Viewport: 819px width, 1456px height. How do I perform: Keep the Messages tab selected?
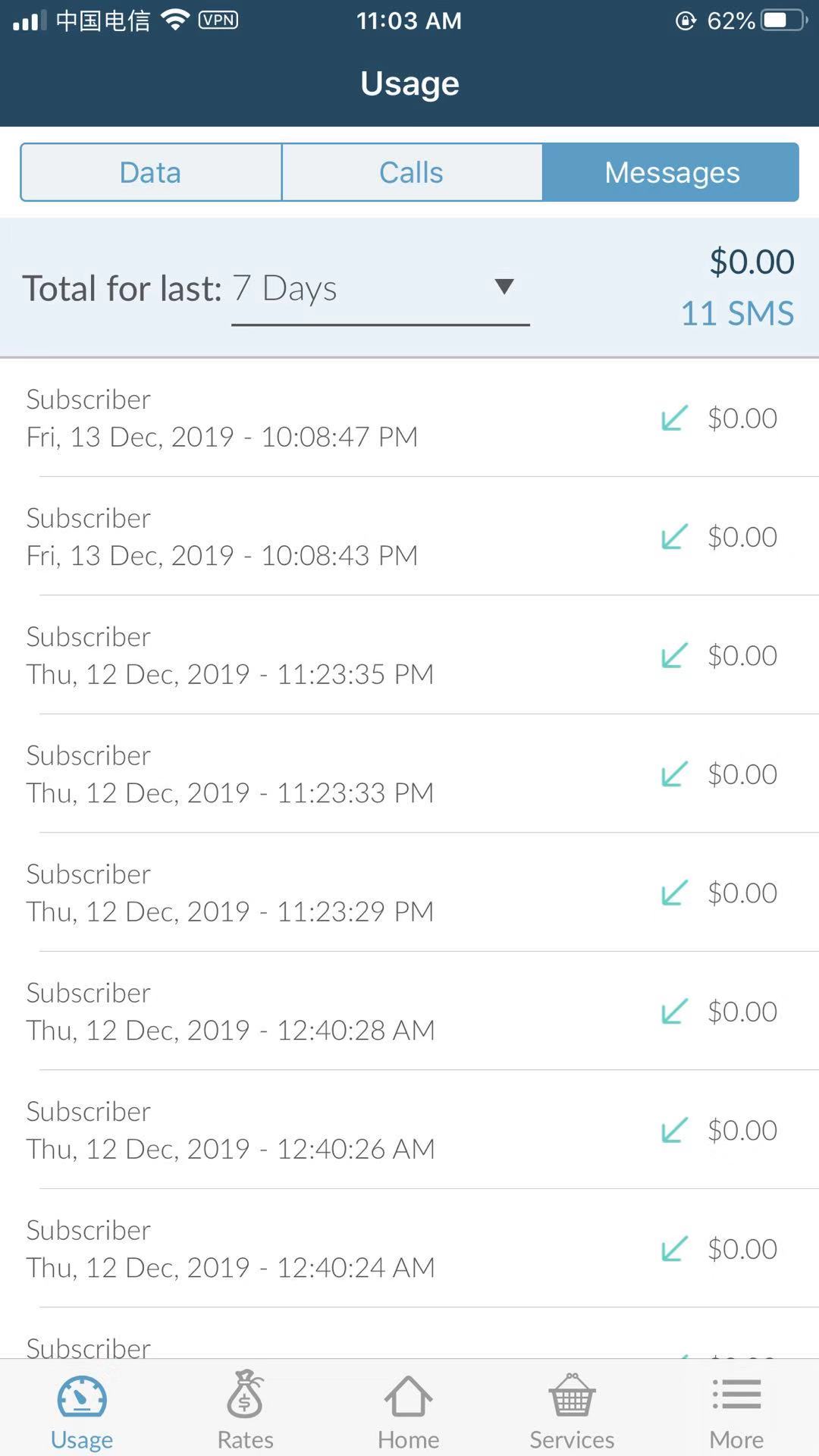click(x=670, y=172)
